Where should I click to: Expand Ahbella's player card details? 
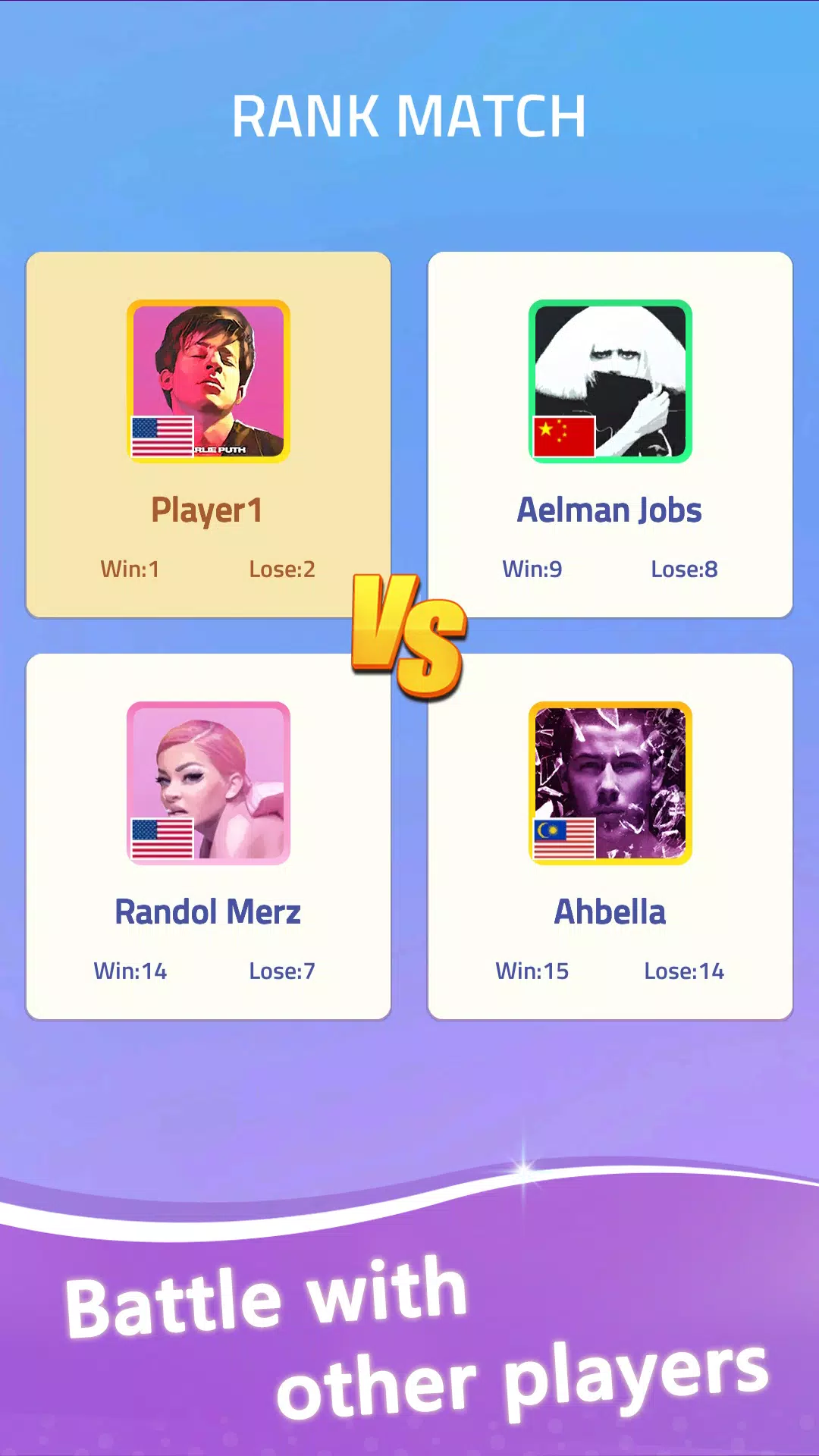pyautogui.click(x=610, y=834)
